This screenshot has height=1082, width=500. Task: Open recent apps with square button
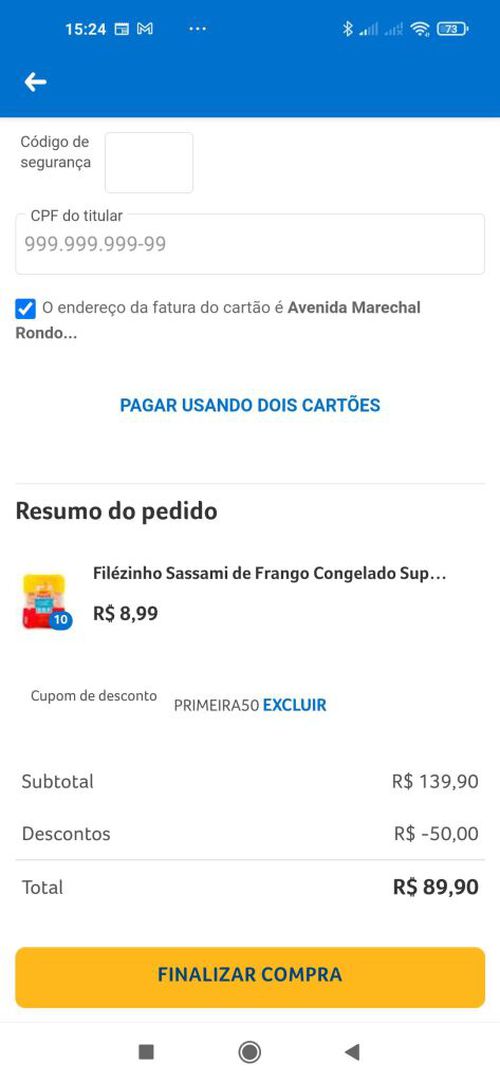[146, 1052]
